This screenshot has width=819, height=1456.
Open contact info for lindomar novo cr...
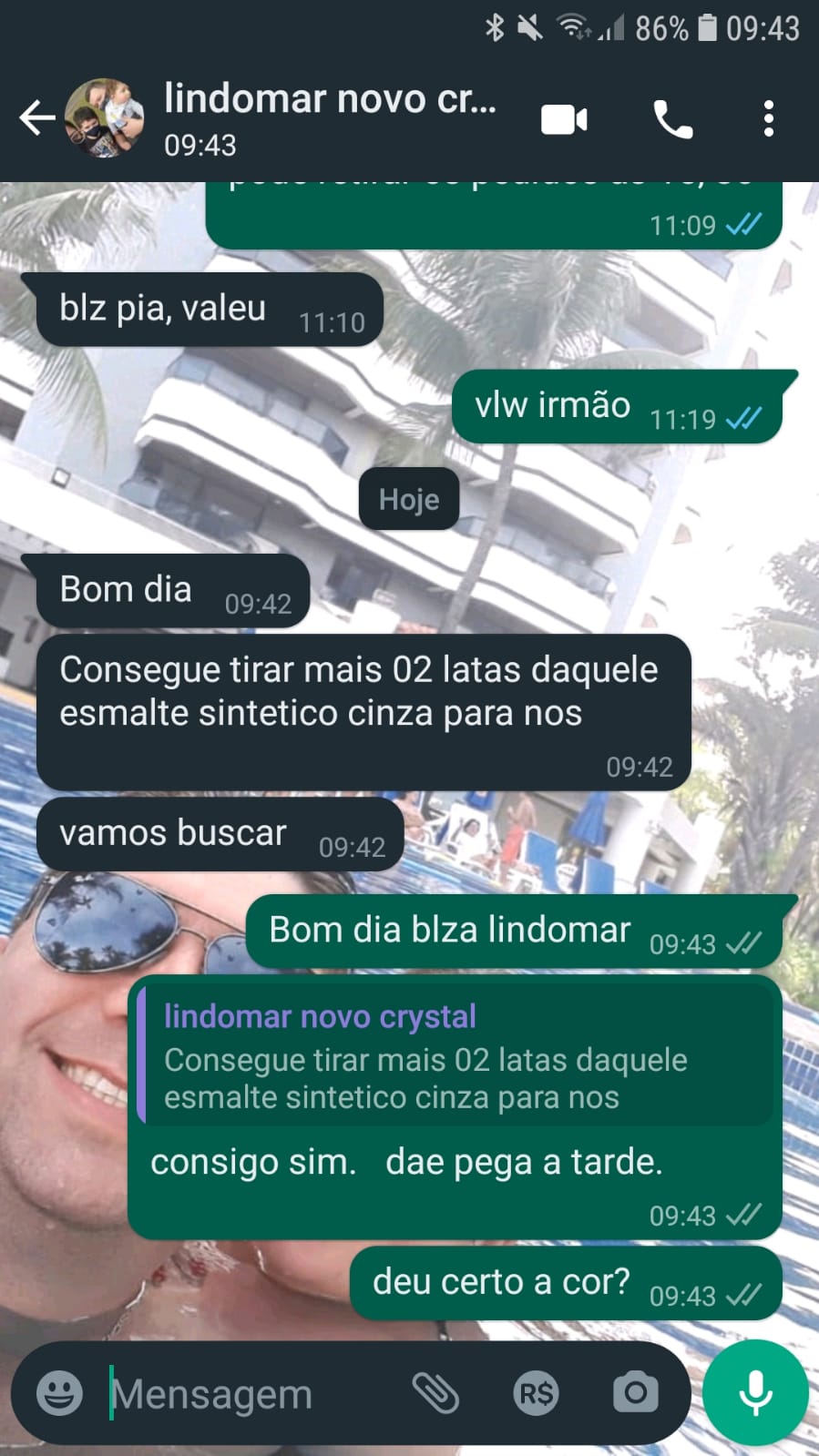(x=328, y=117)
